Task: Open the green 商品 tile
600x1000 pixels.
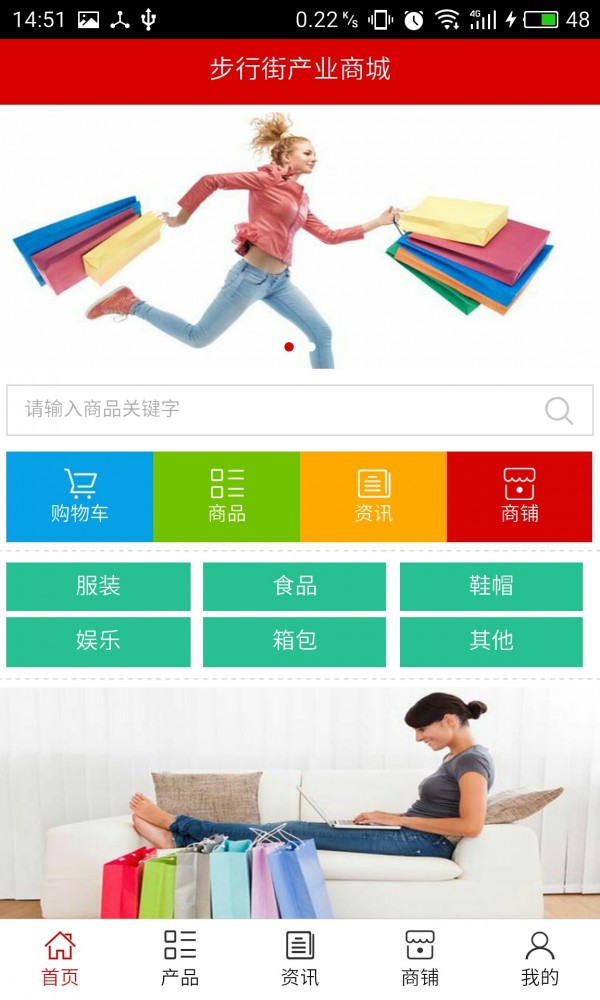Action: 227,497
